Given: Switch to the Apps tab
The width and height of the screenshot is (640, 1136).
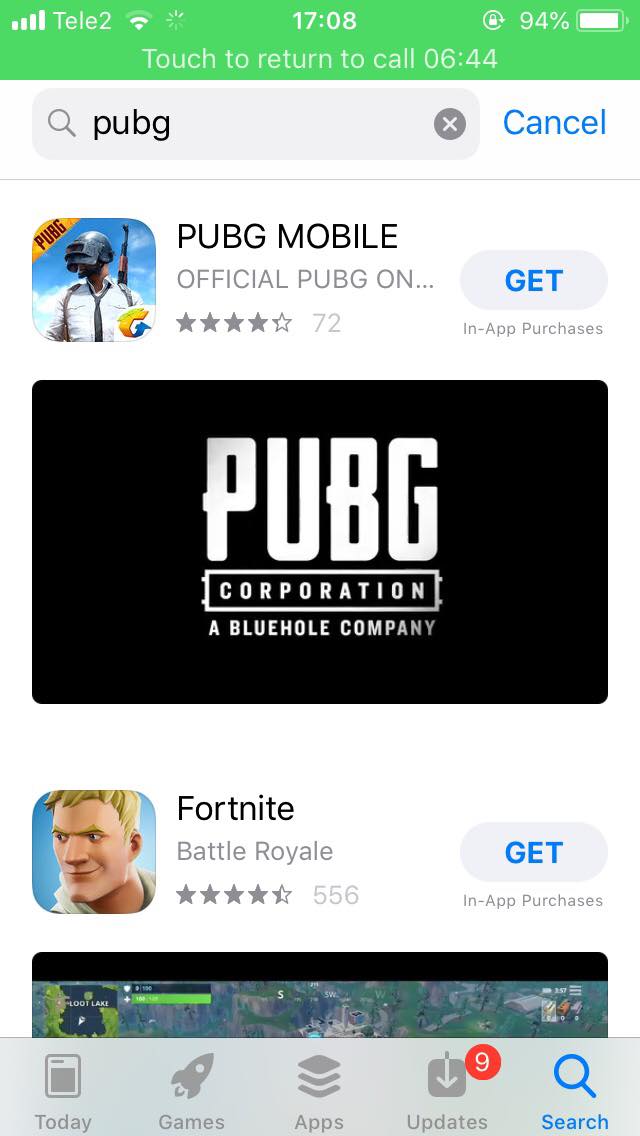Looking at the screenshot, I should tap(319, 1090).
